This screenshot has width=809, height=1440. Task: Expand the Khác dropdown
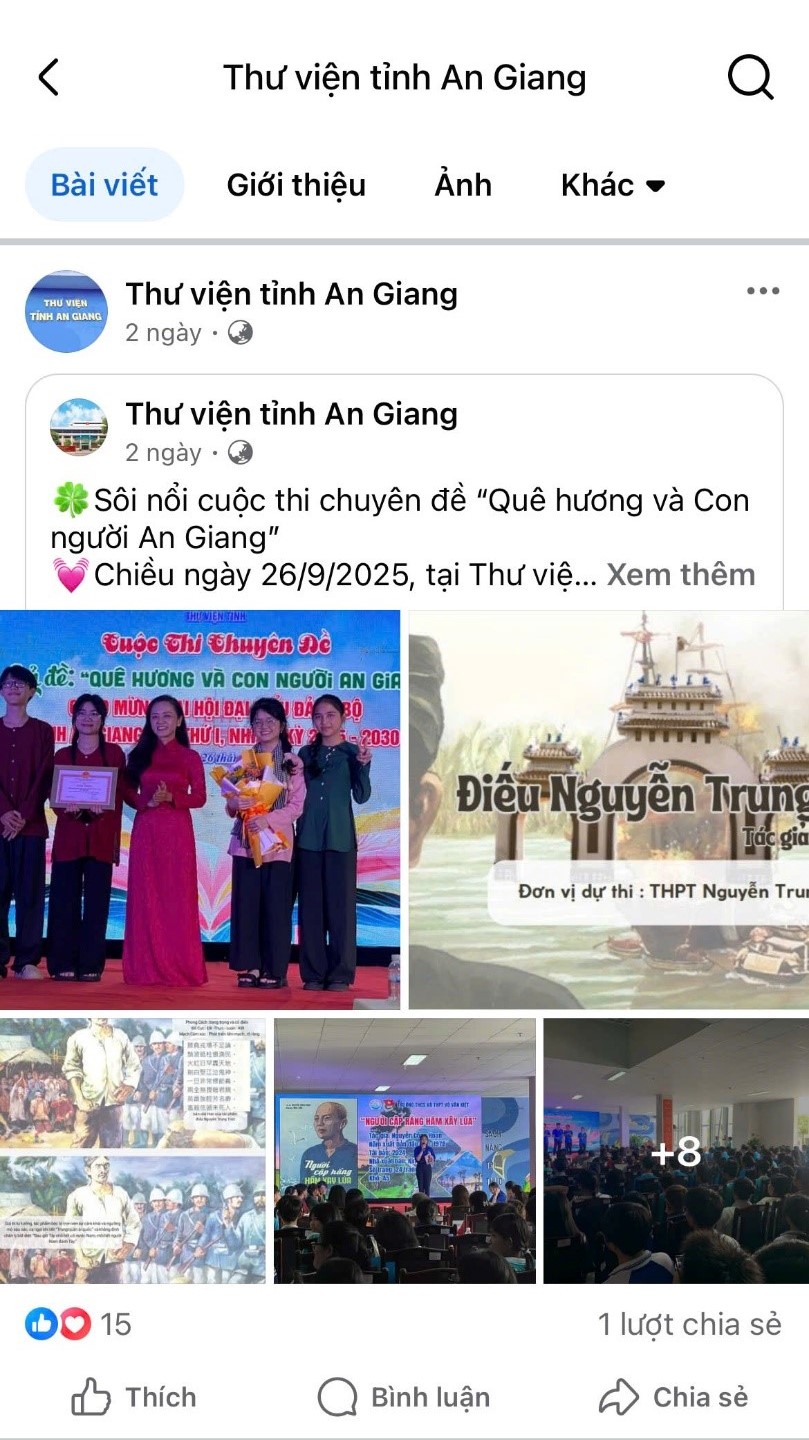point(613,185)
